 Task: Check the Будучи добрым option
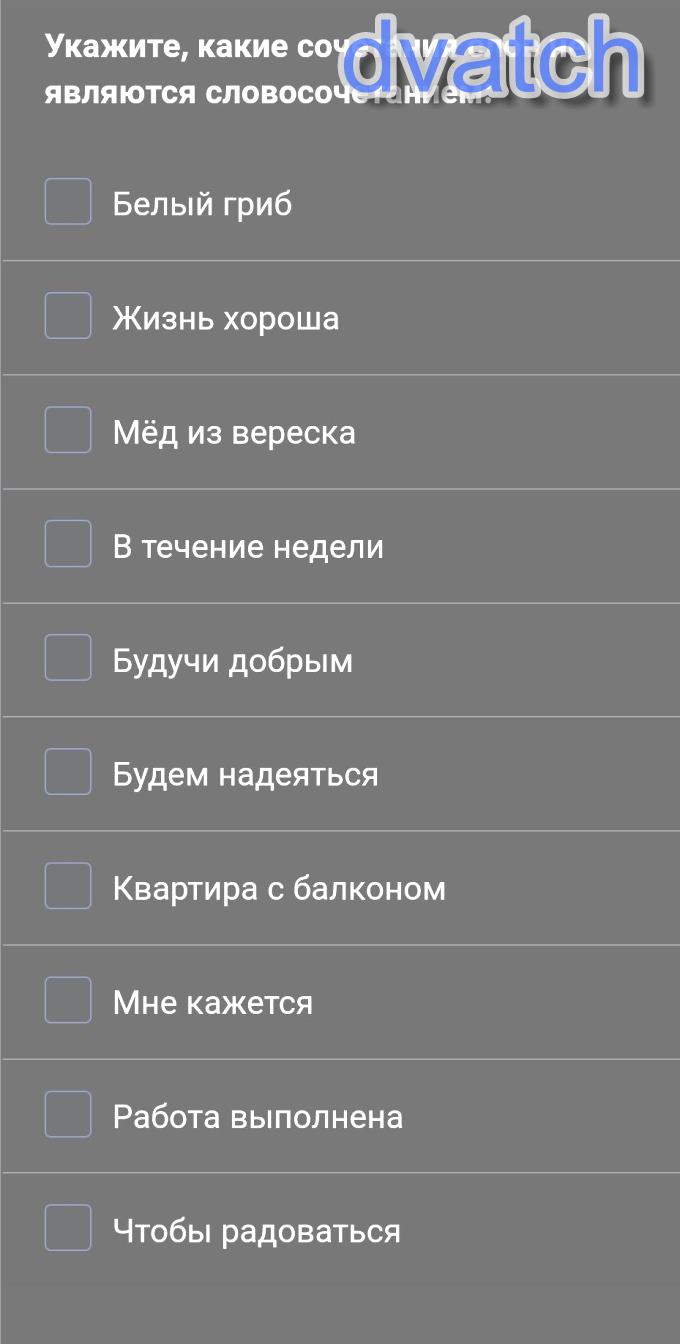click(x=68, y=658)
